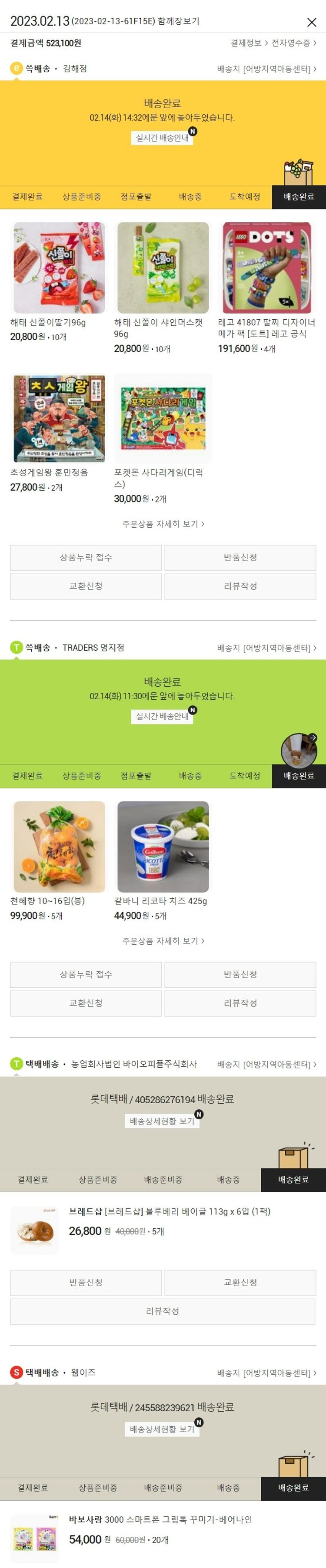The image size is (326, 1568).
Task: Open 천혜향 10~16입(봉) product
Action: click(59, 846)
